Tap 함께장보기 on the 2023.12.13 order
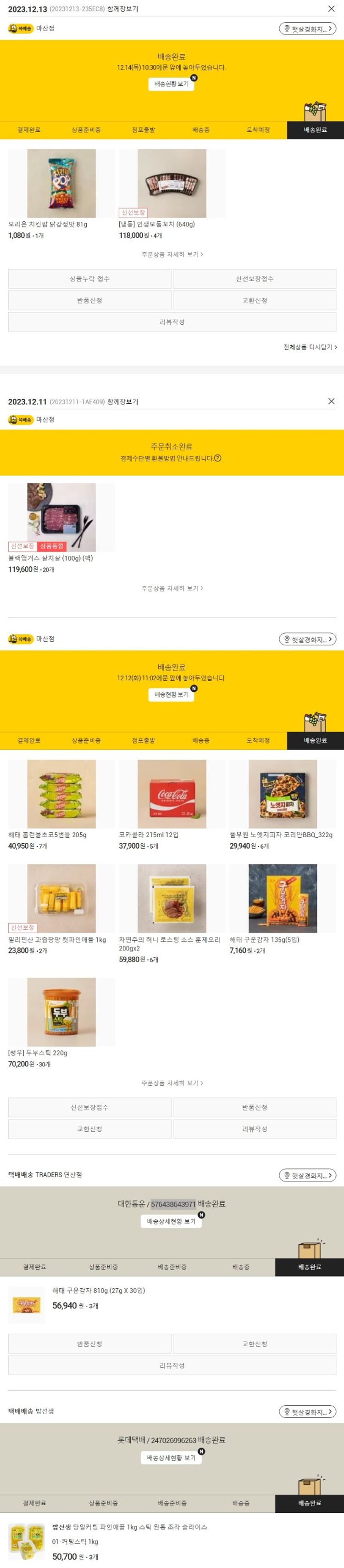 (122, 9)
